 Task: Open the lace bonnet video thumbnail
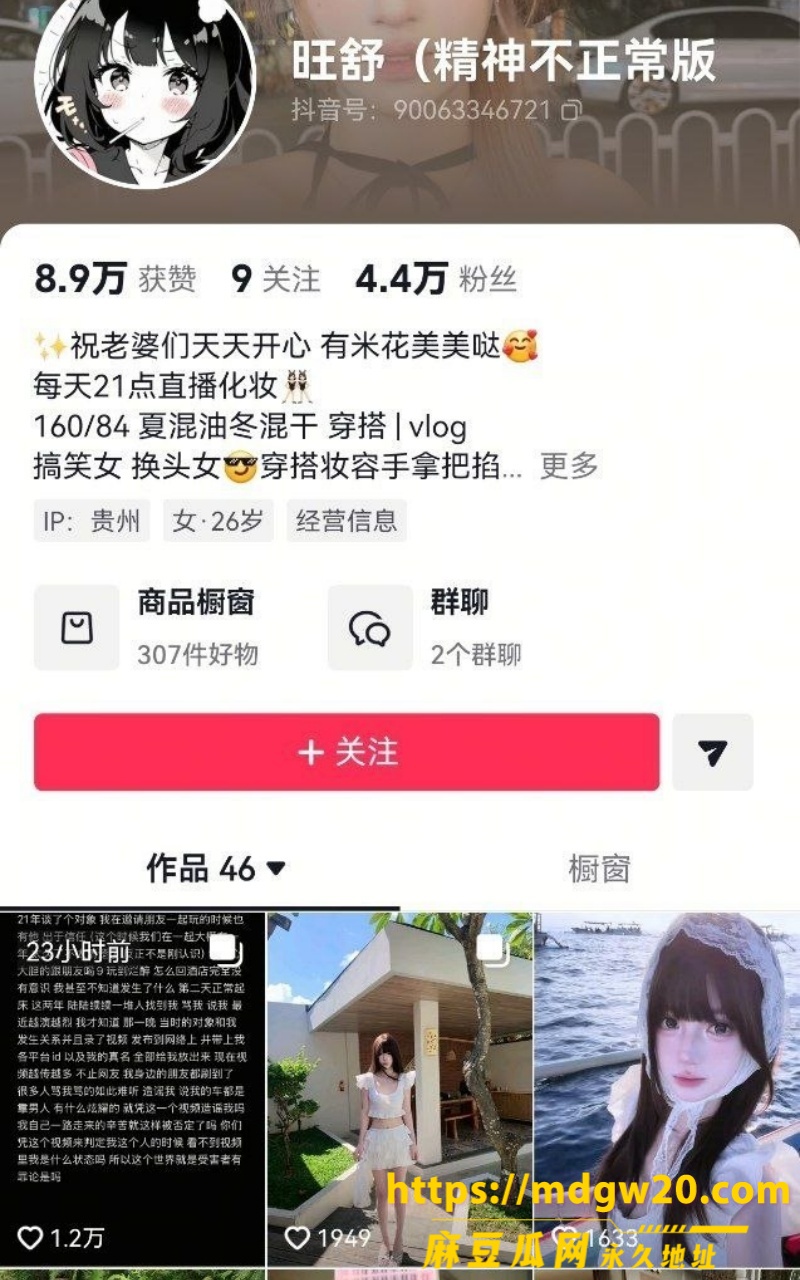coord(667,1088)
